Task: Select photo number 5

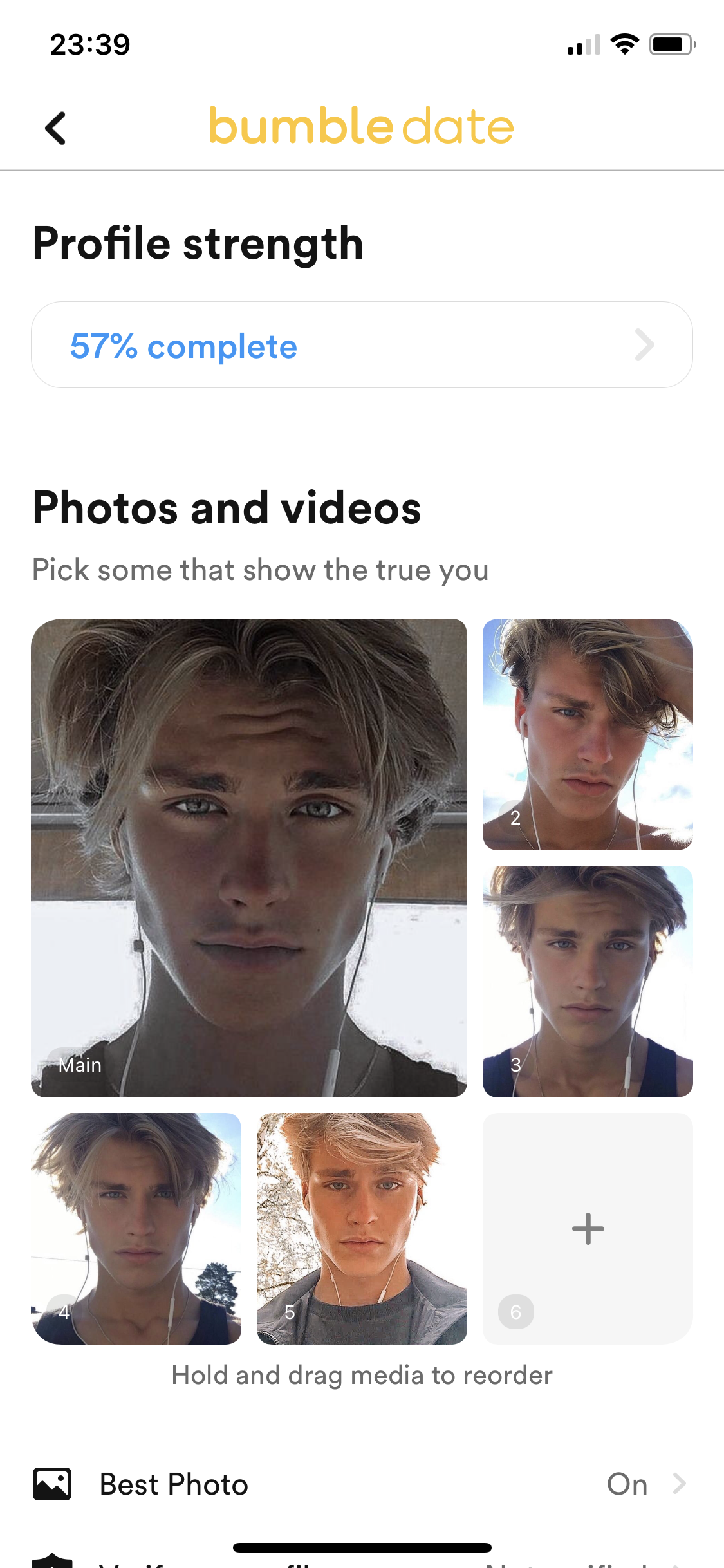Action: [362, 1229]
